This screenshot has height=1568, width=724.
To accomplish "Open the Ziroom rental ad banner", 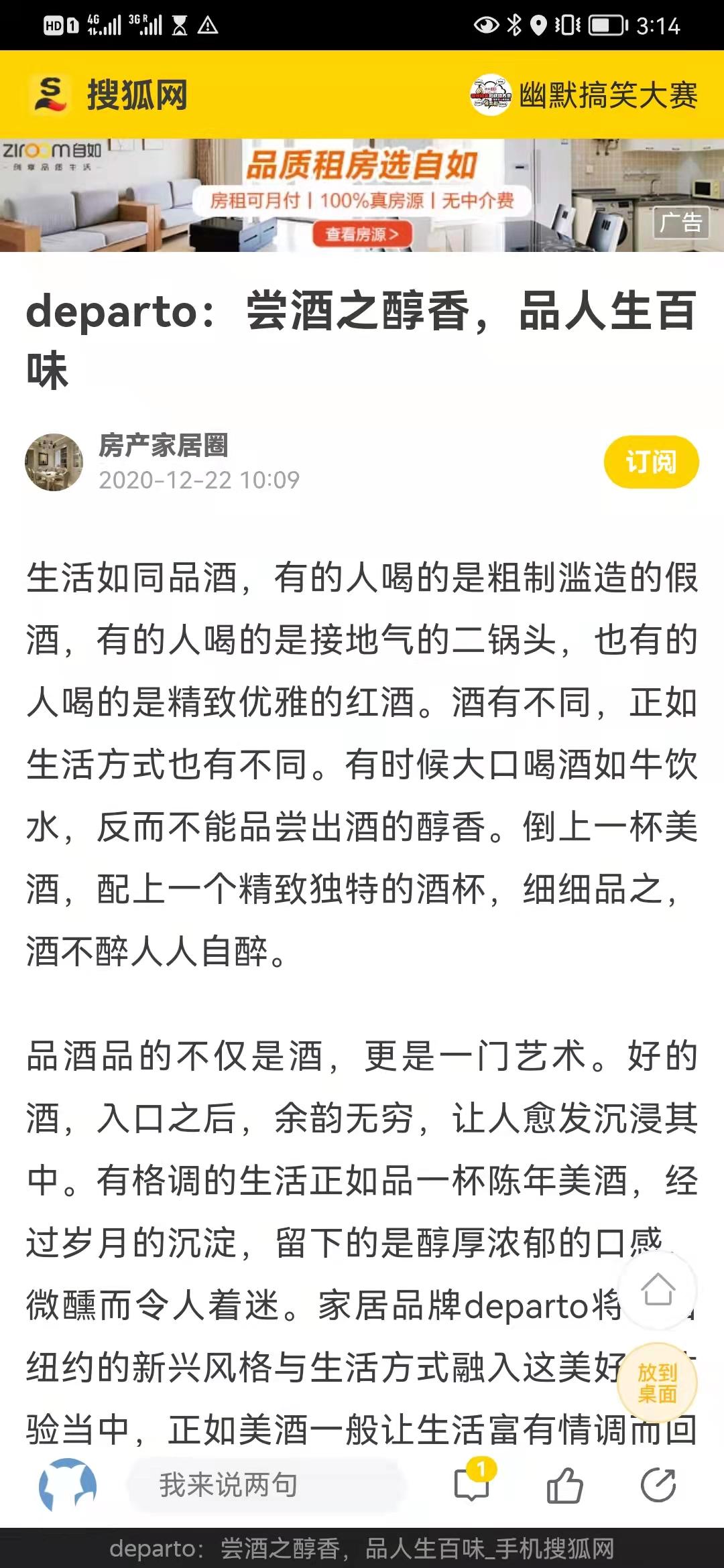I will 362,195.
